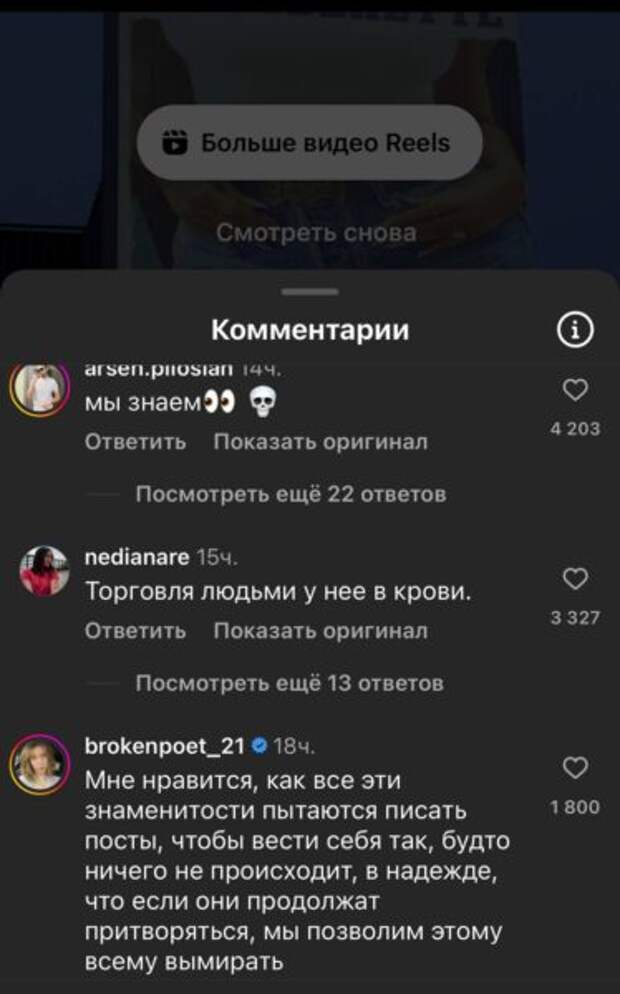Like brokenpoet_21's comment
Viewport: 620px width, 994px height.
click(575, 768)
